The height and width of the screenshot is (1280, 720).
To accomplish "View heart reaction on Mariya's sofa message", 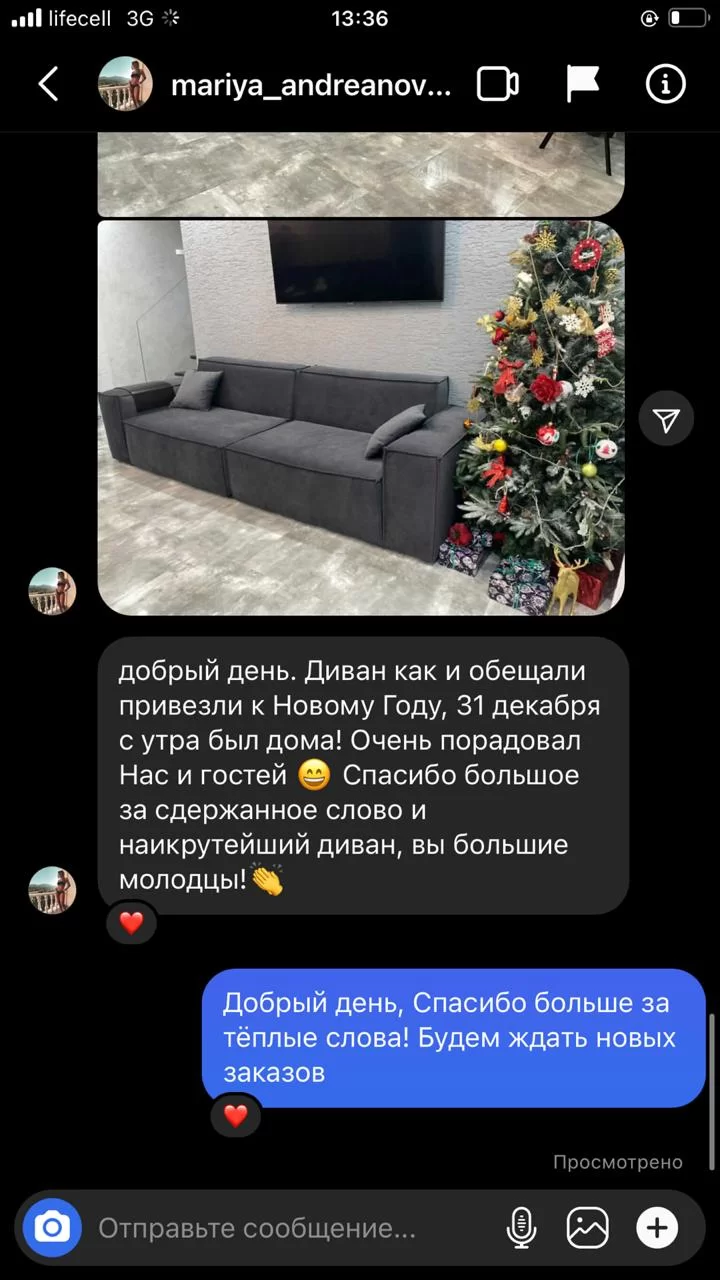I will tap(131, 923).
